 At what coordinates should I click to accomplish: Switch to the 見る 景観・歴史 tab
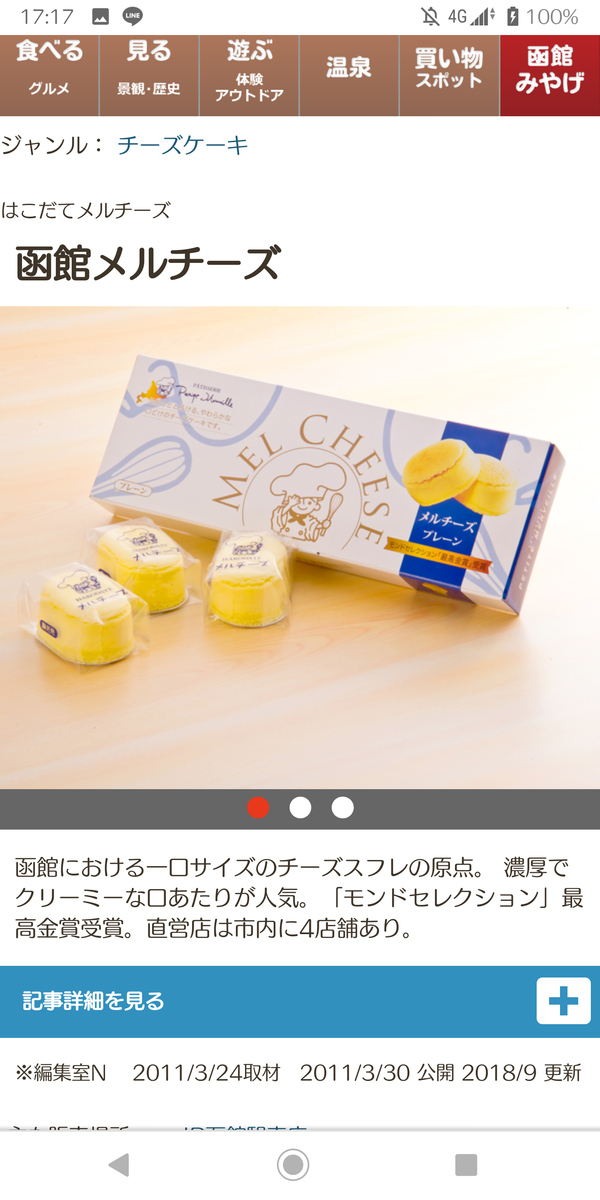149,76
